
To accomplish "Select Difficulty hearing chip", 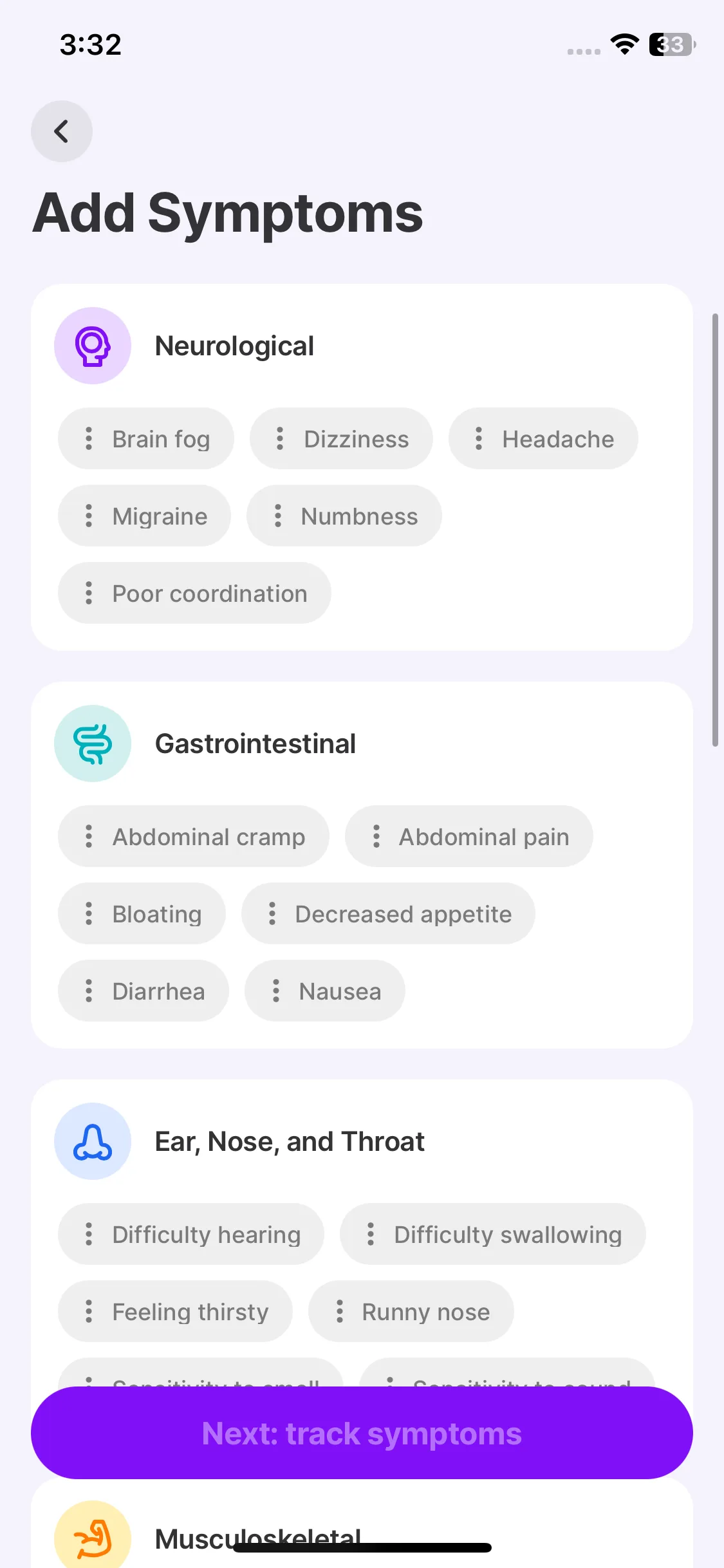I will [x=191, y=1235].
